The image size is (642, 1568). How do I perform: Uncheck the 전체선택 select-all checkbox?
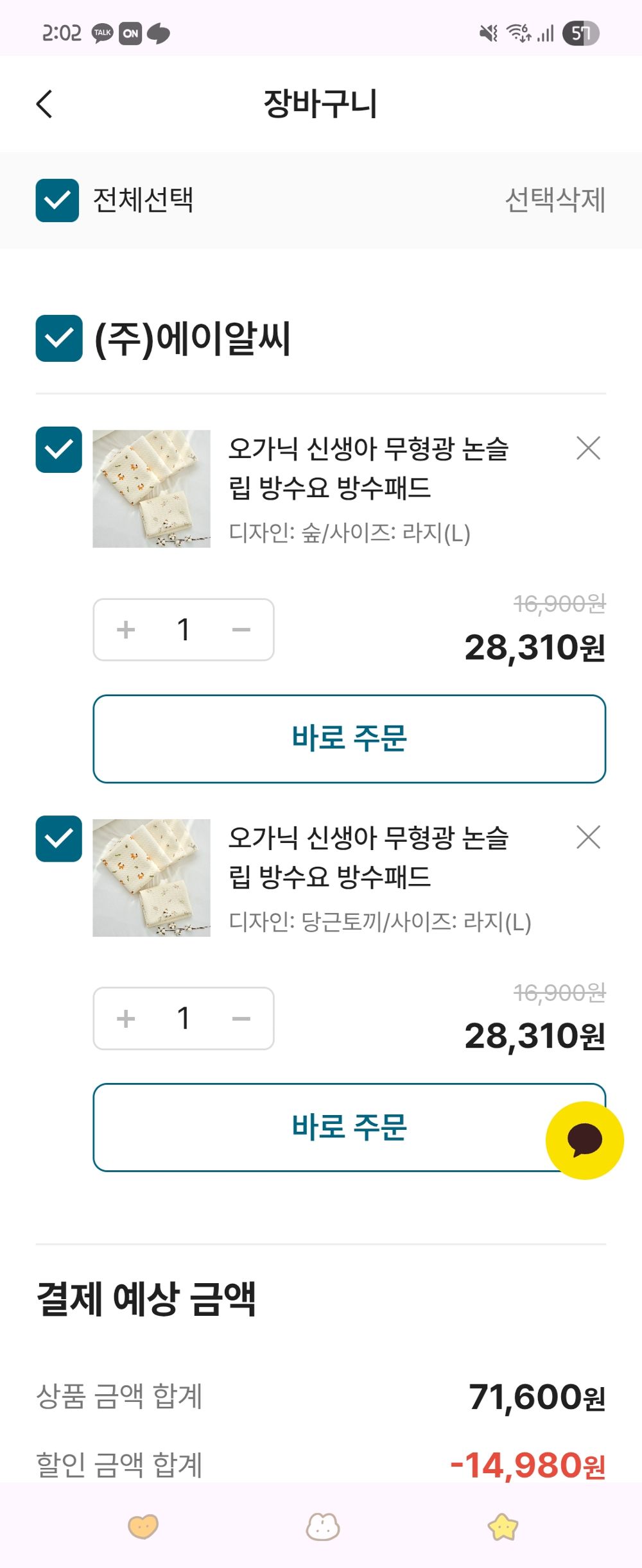point(55,200)
